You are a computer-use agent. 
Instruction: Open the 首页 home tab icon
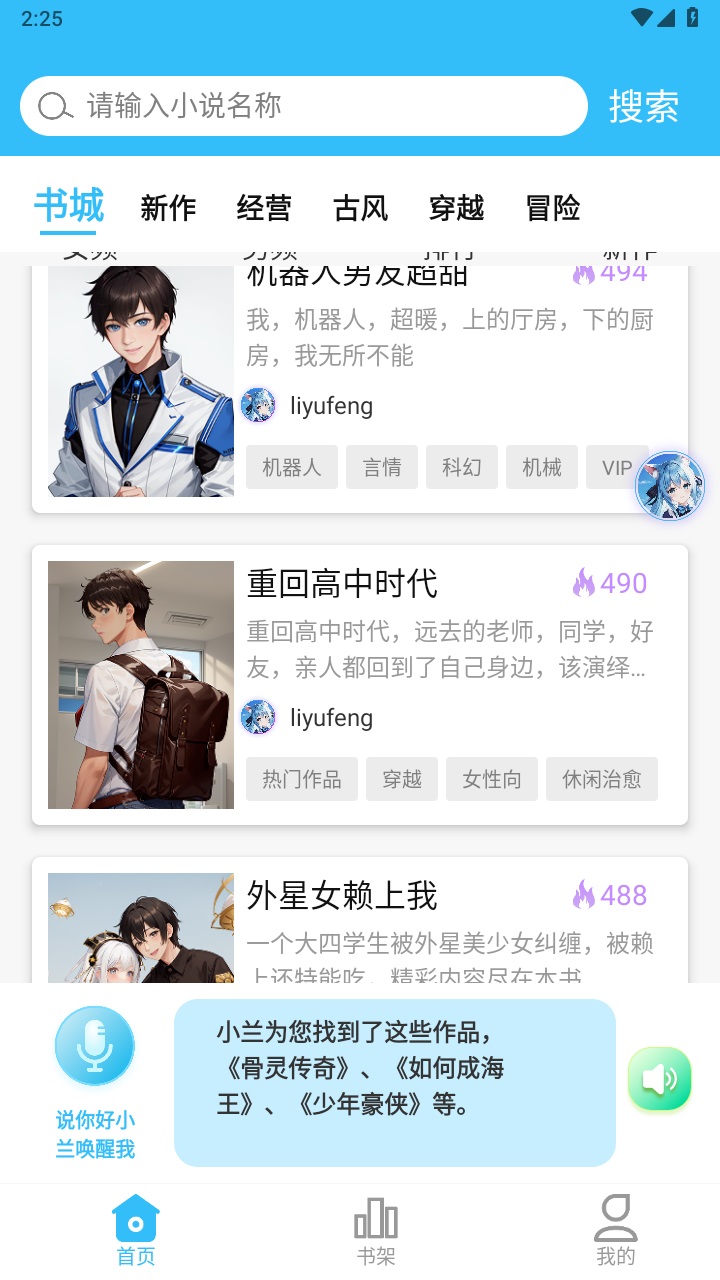pos(135,1218)
